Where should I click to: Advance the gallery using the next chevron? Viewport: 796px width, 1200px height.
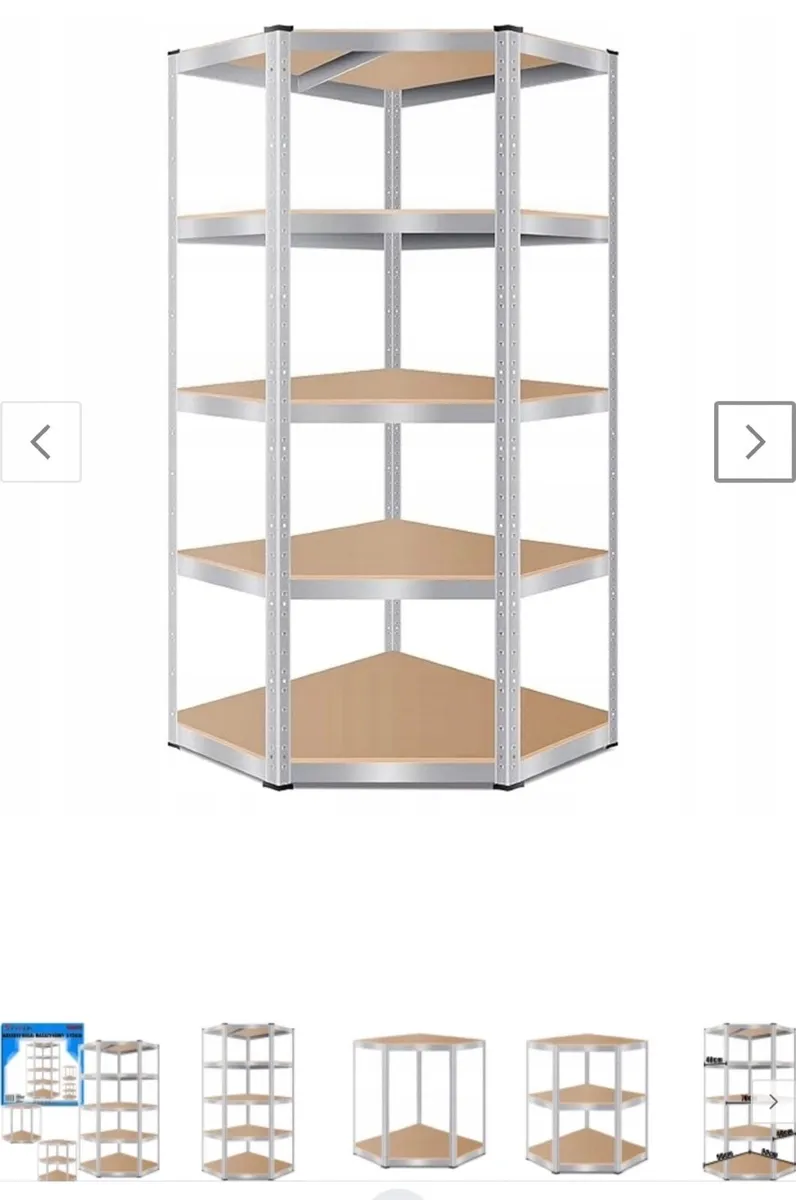point(755,442)
